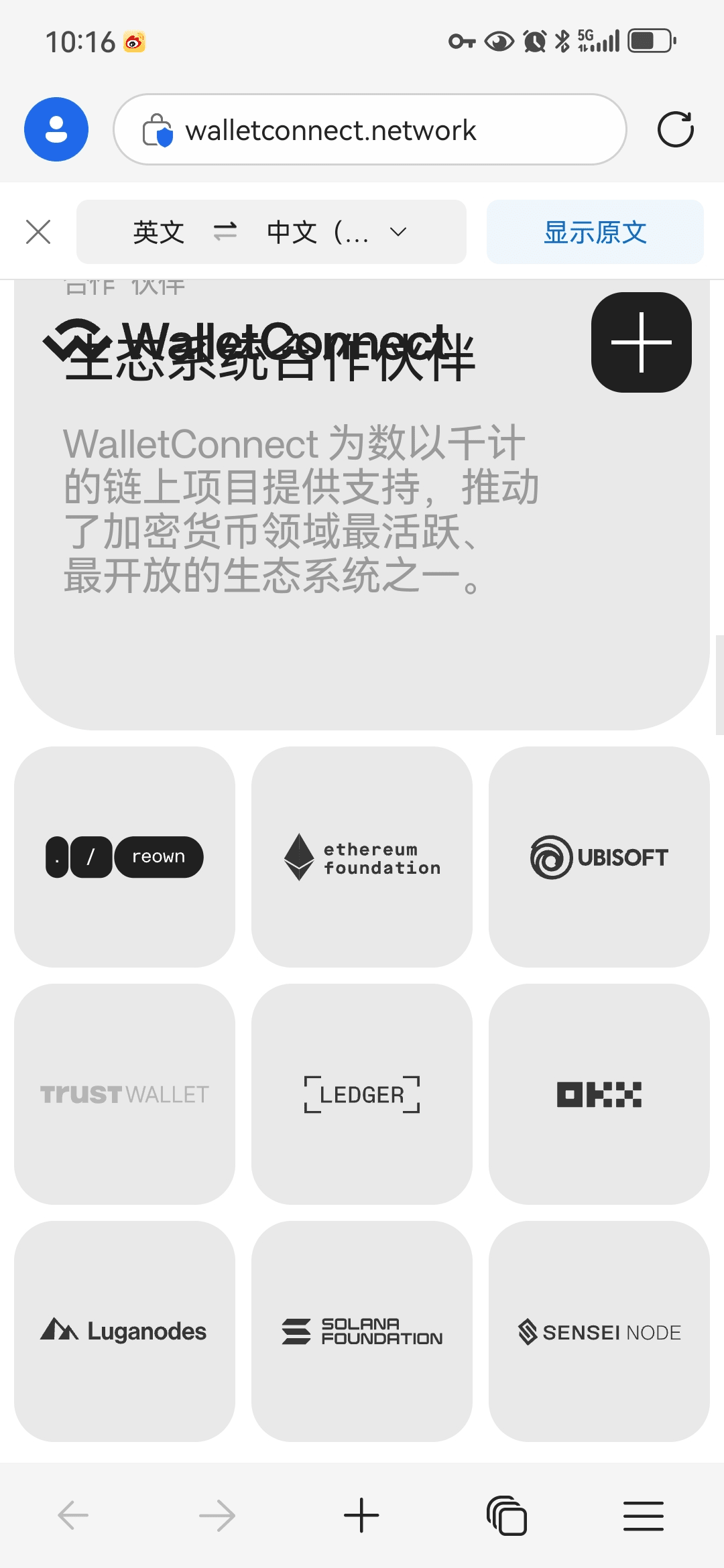Open the Luganodes partner card
Viewport: 724px width, 1568px height.
pos(125,1331)
